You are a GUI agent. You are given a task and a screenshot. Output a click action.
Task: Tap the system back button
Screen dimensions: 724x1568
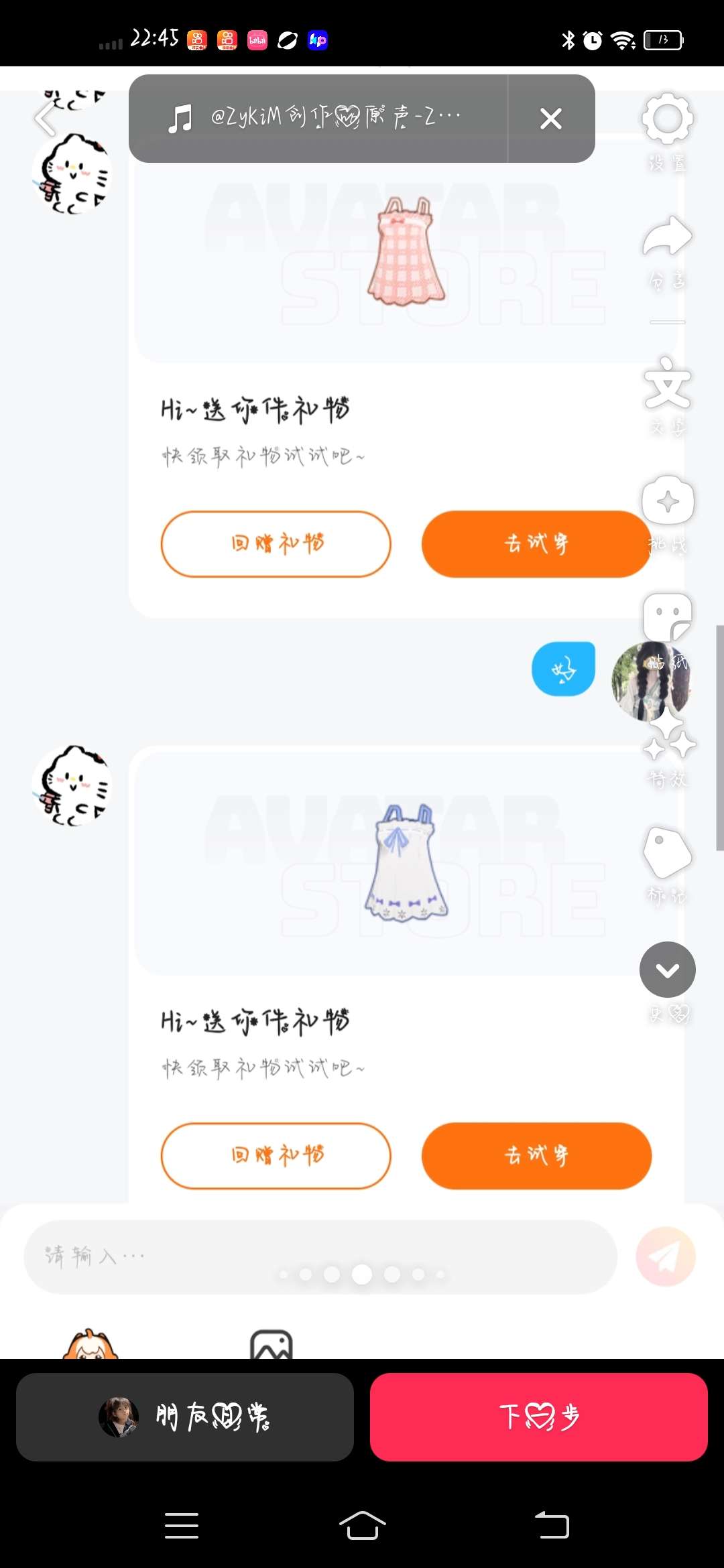pos(552,1526)
